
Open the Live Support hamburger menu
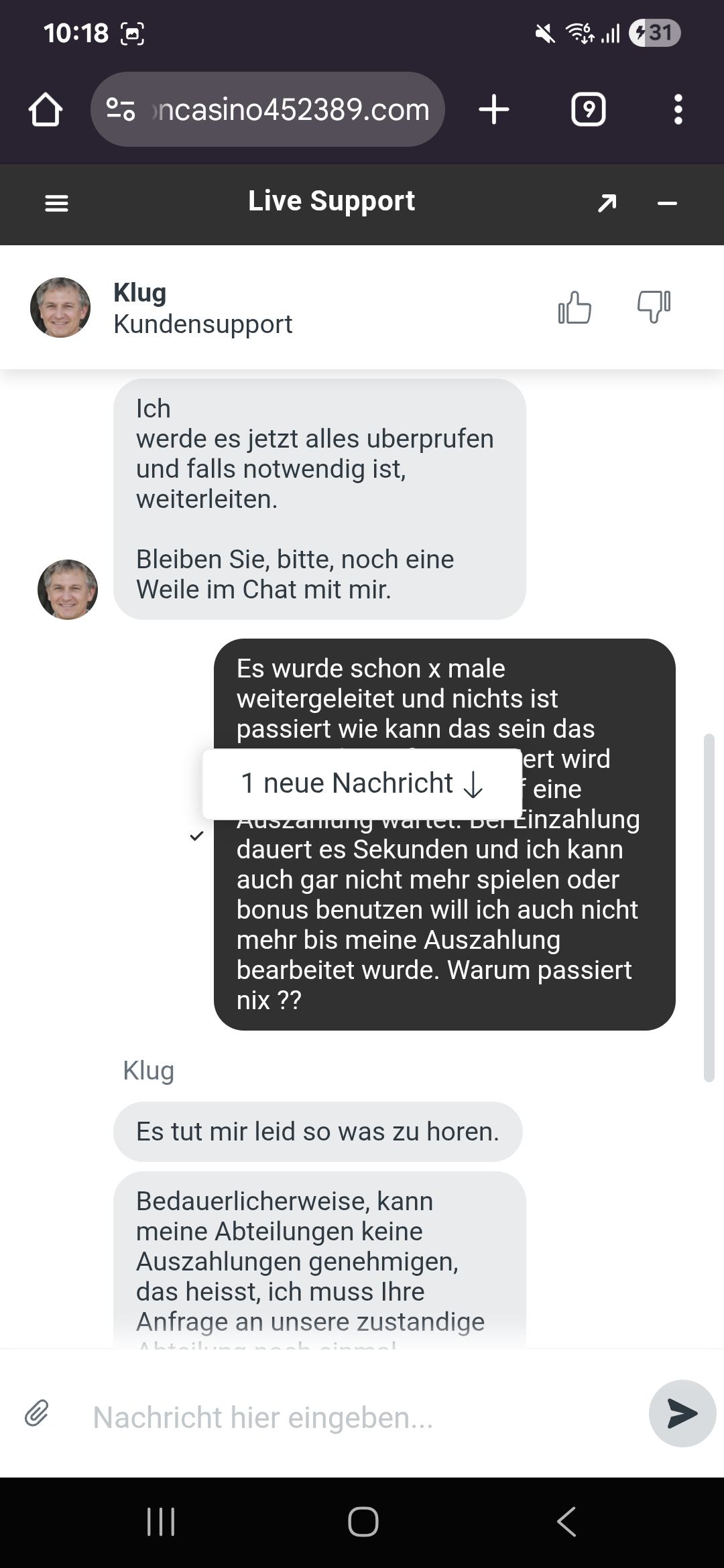(x=56, y=203)
